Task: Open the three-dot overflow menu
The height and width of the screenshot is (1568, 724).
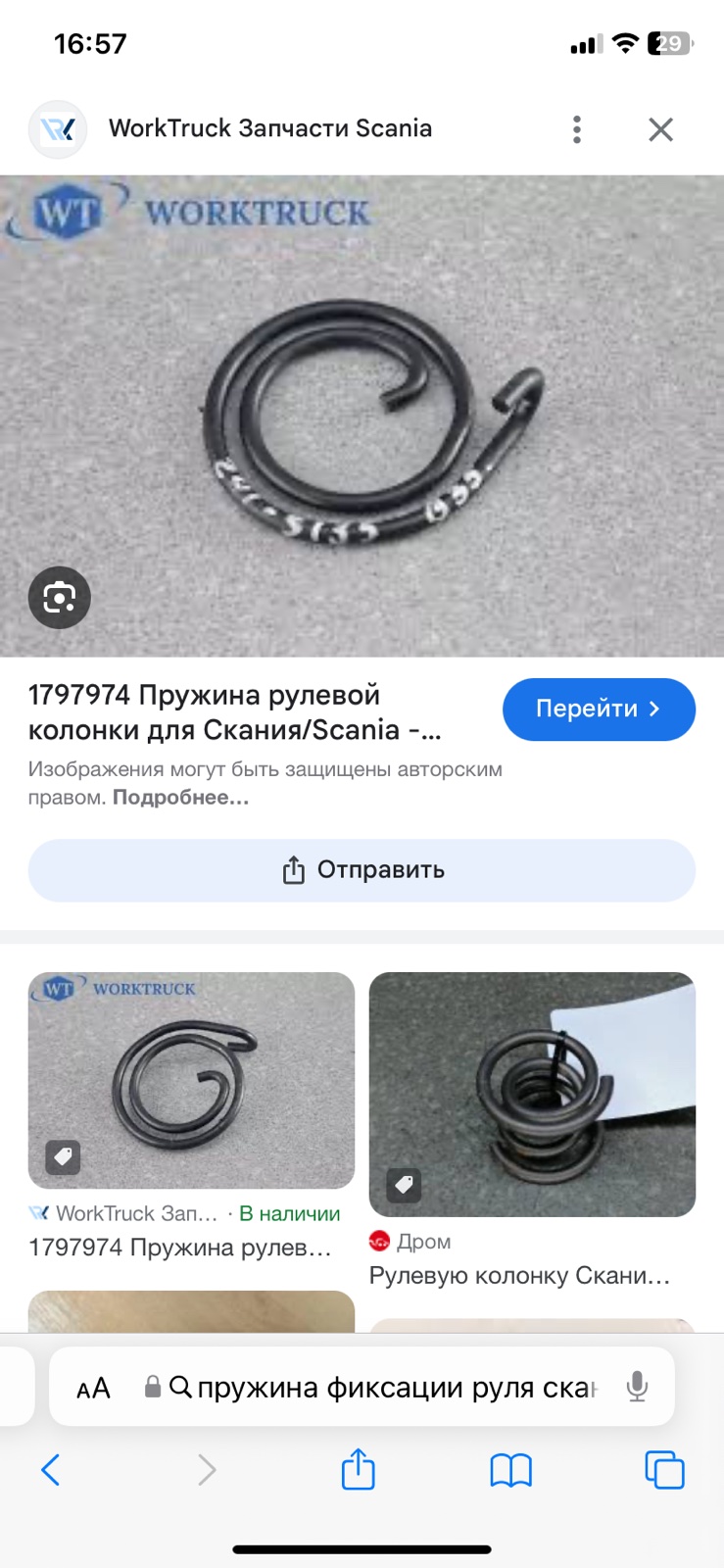Action: click(x=577, y=129)
